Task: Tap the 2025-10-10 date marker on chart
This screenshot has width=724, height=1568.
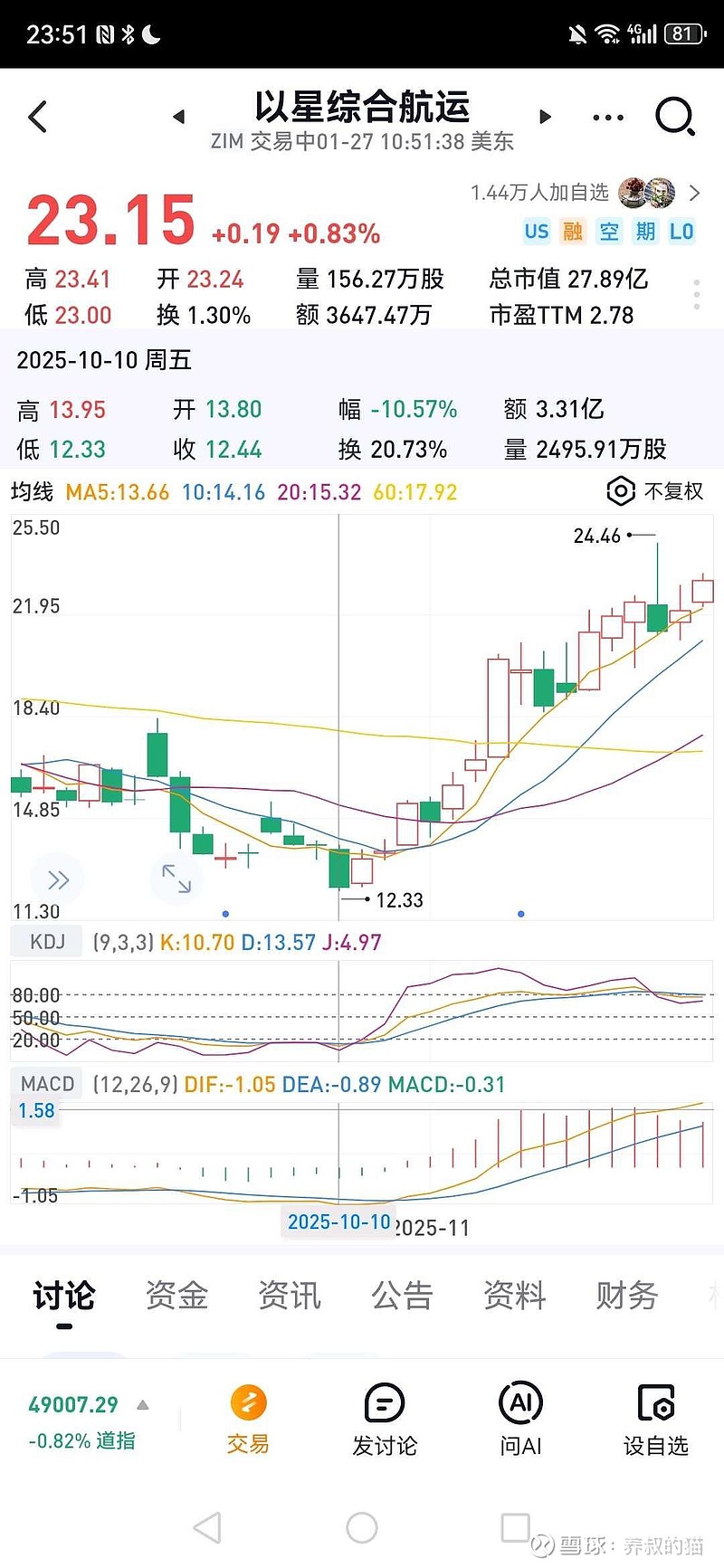Action: tap(338, 1221)
